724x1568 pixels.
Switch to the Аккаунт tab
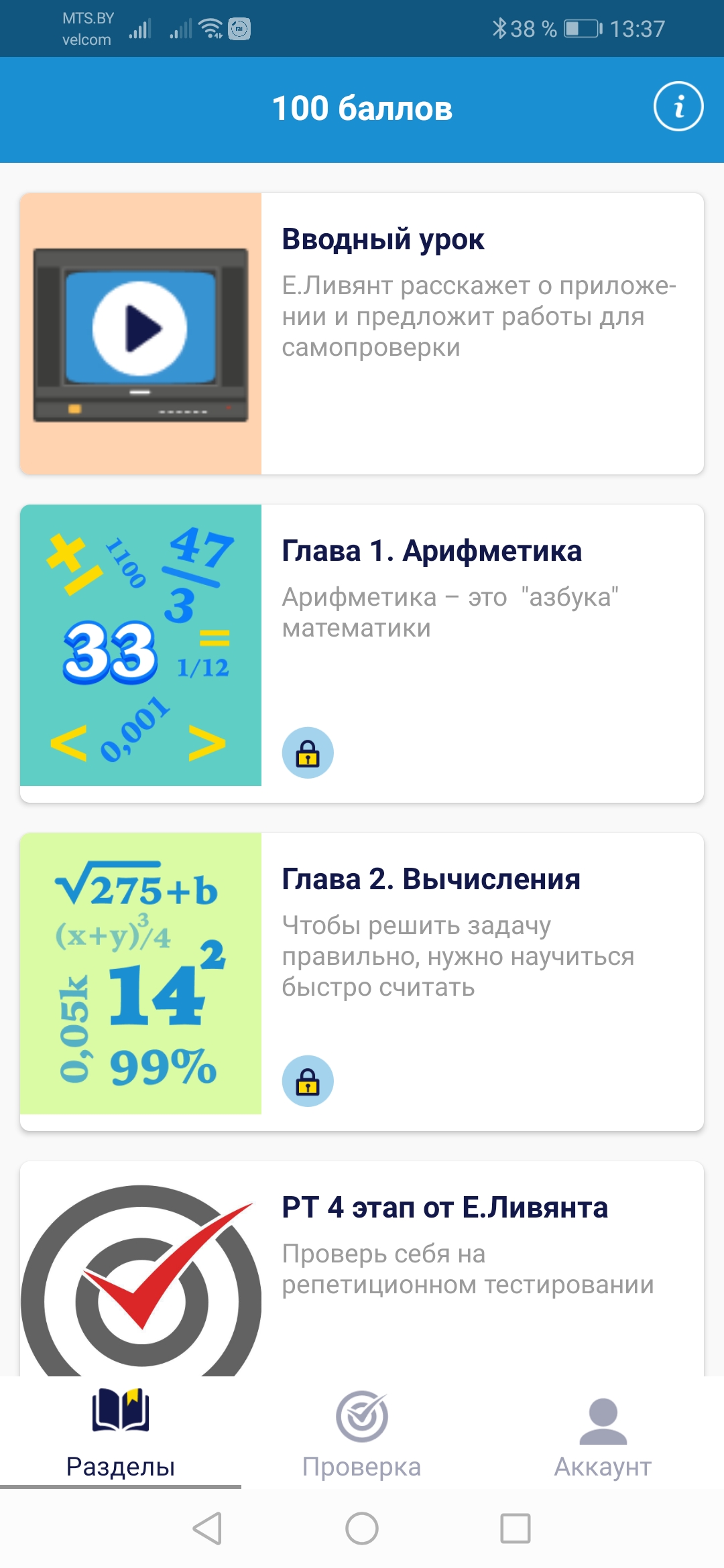click(x=603, y=1433)
